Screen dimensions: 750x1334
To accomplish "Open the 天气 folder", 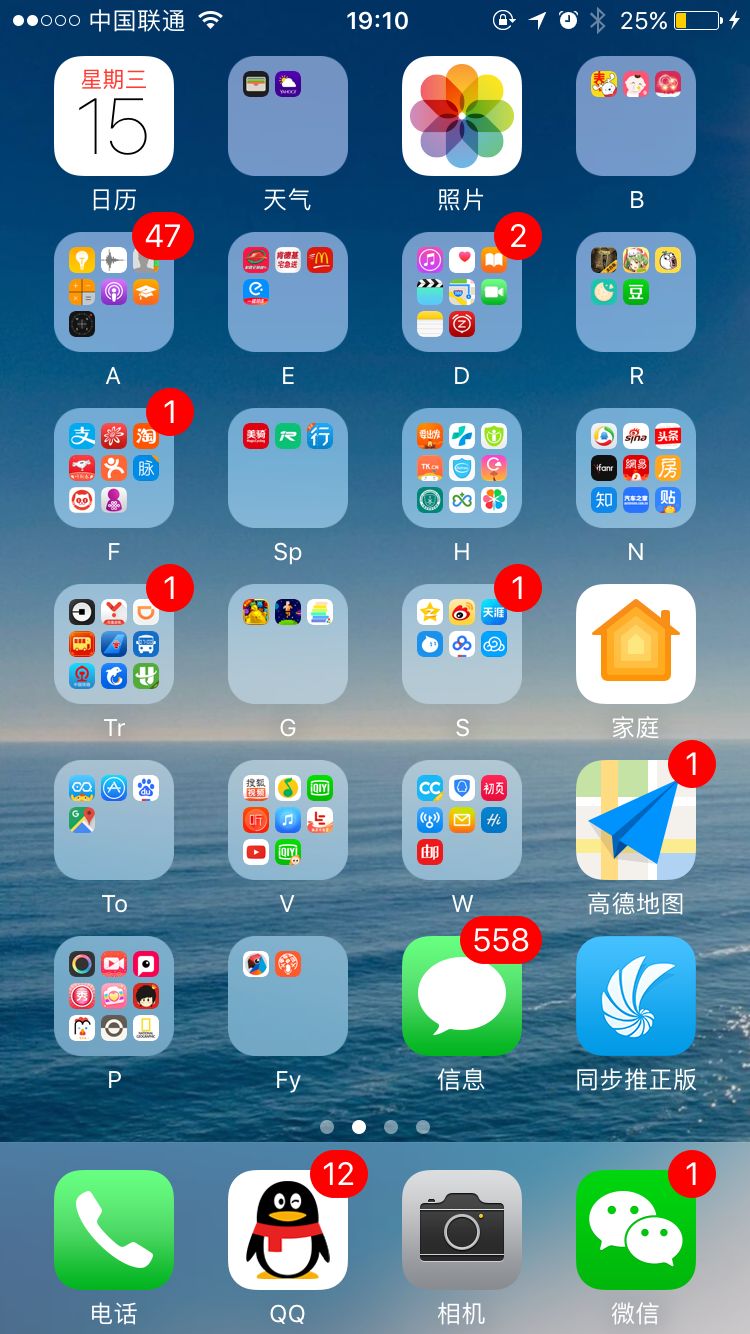I will tap(287, 116).
